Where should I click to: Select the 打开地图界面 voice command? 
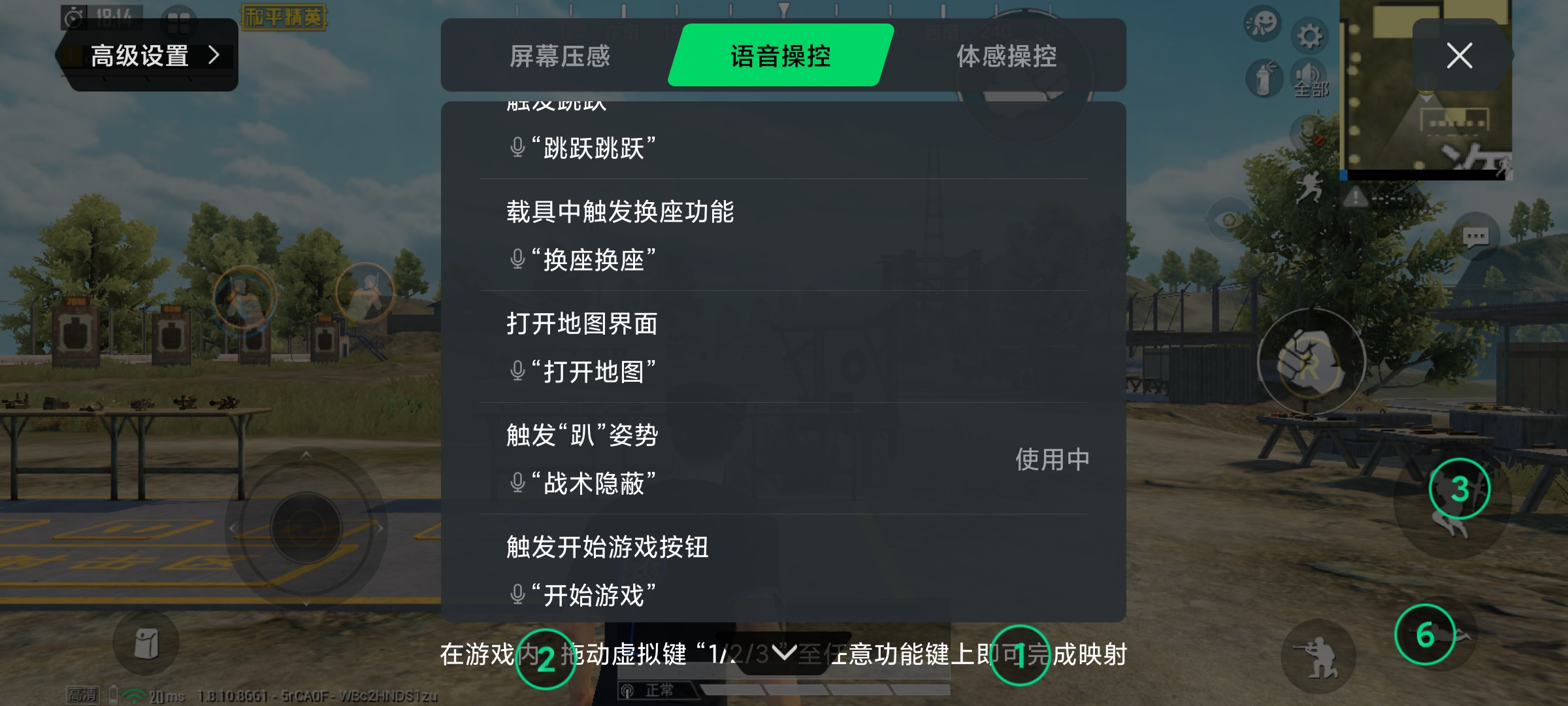[783, 347]
